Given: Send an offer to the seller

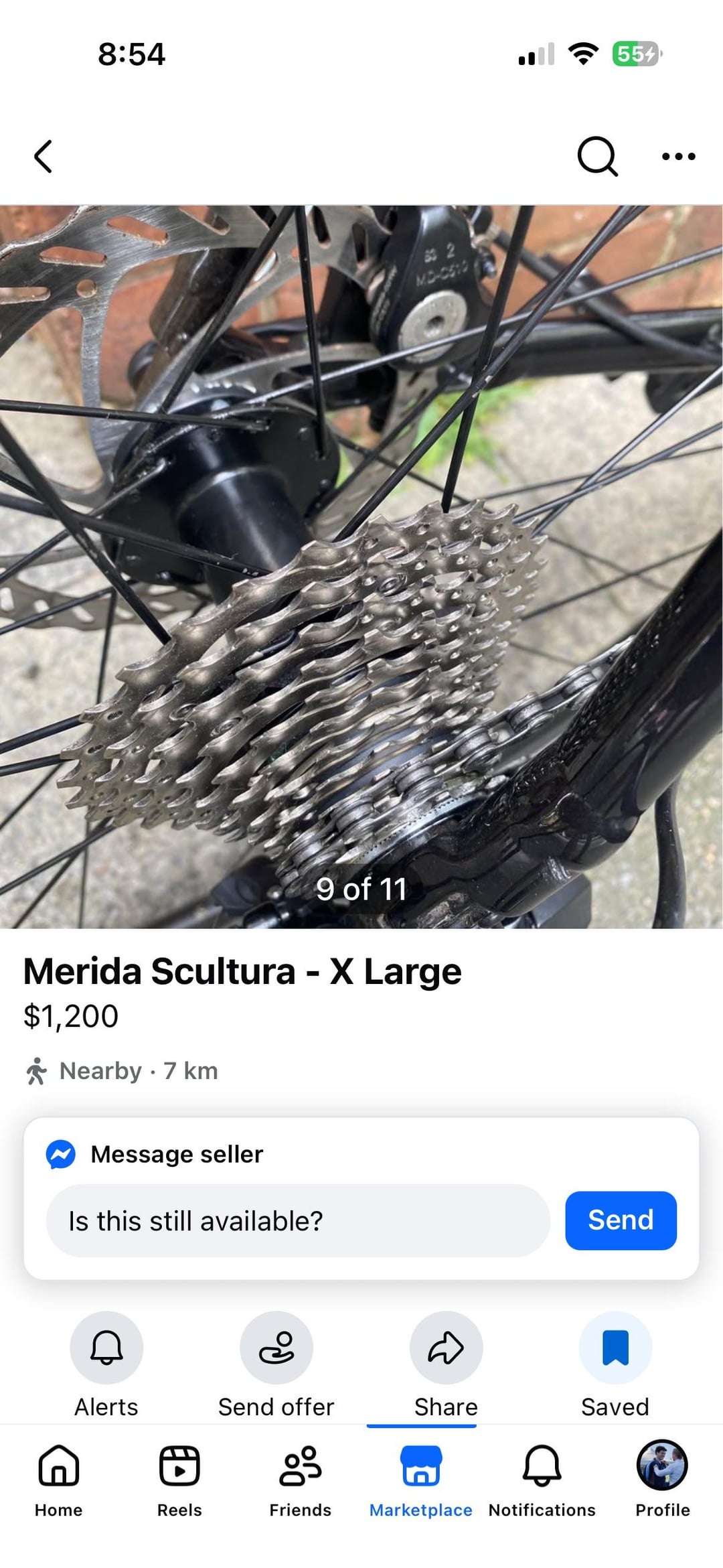Looking at the screenshot, I should pyautogui.click(x=276, y=1348).
